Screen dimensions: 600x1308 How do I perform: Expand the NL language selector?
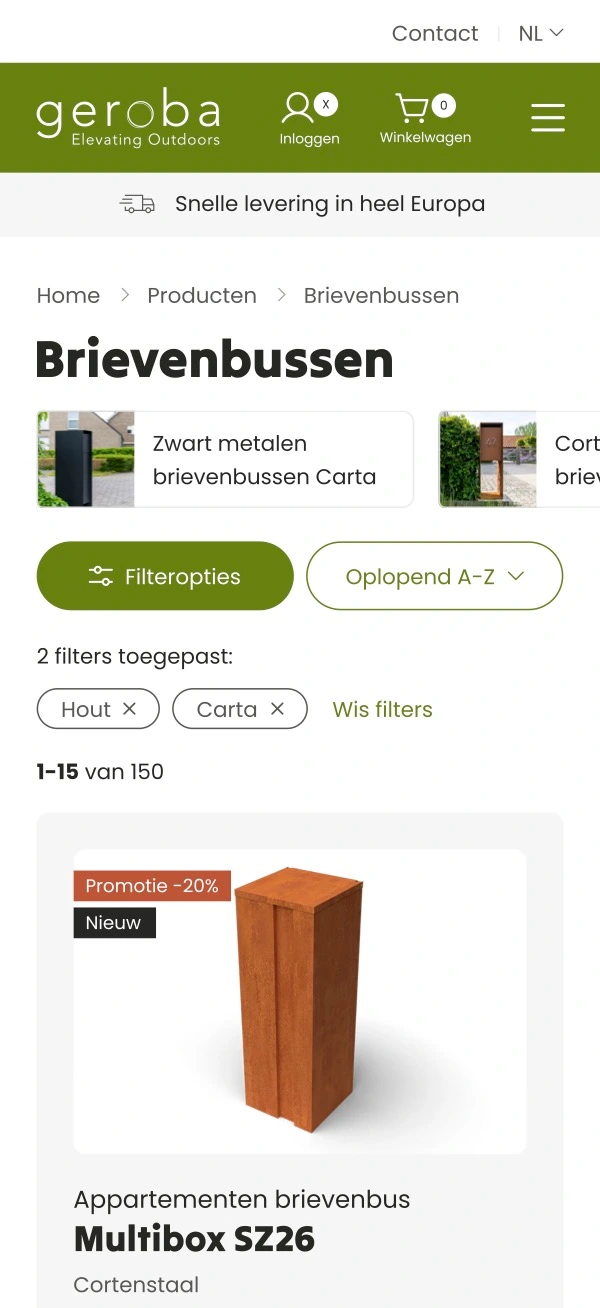(541, 33)
